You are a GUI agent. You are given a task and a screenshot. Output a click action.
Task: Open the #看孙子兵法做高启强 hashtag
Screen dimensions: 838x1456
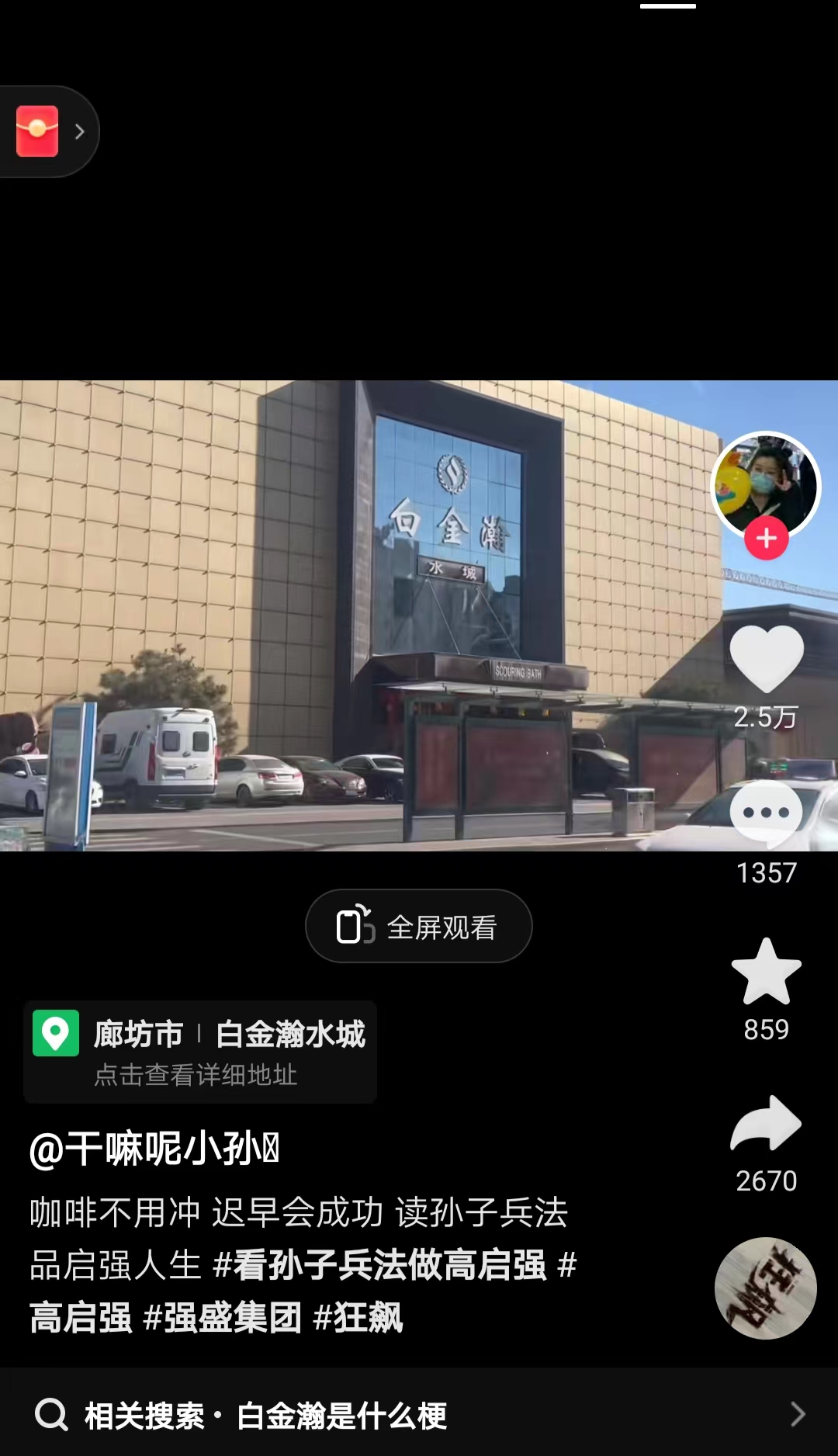tap(379, 1265)
